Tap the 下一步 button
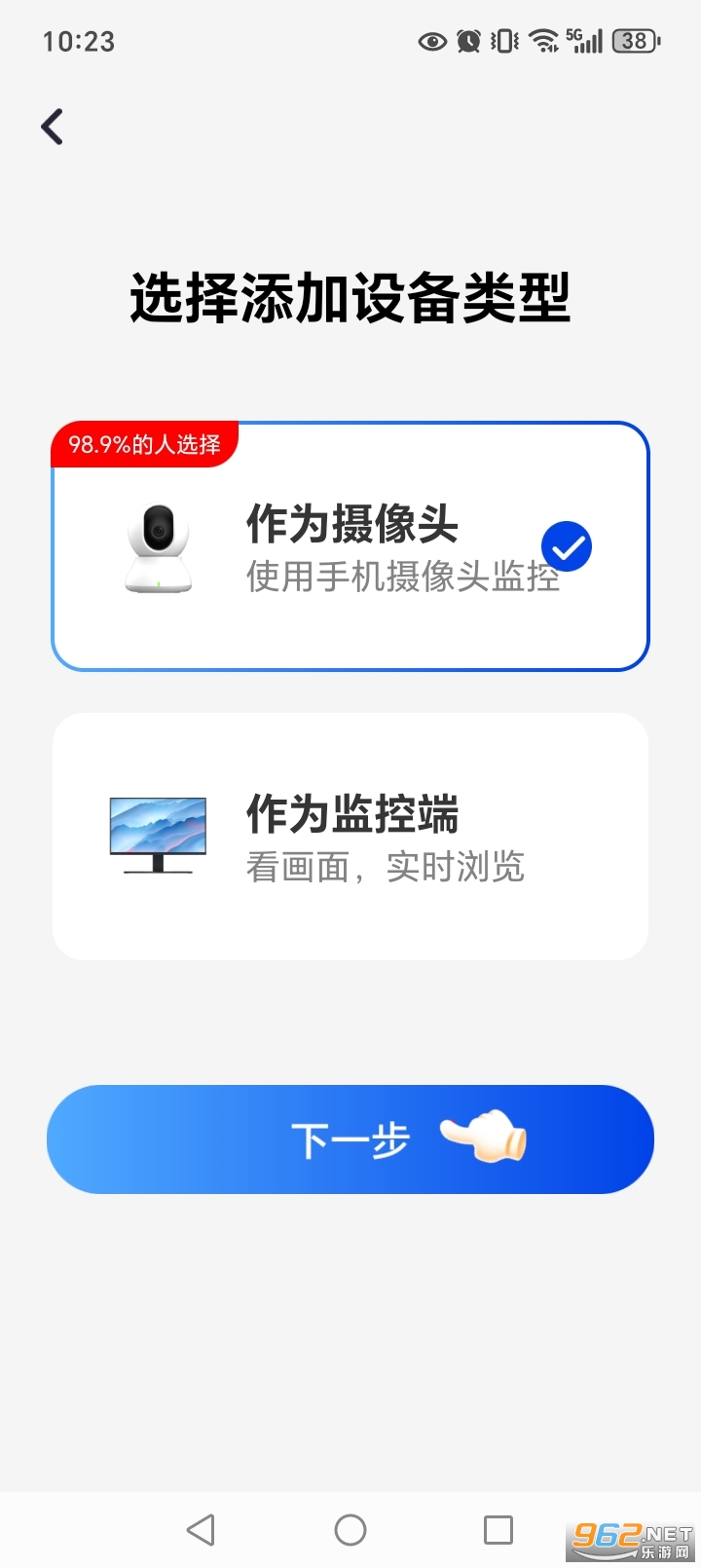701x1568 pixels. pyautogui.click(x=350, y=1139)
